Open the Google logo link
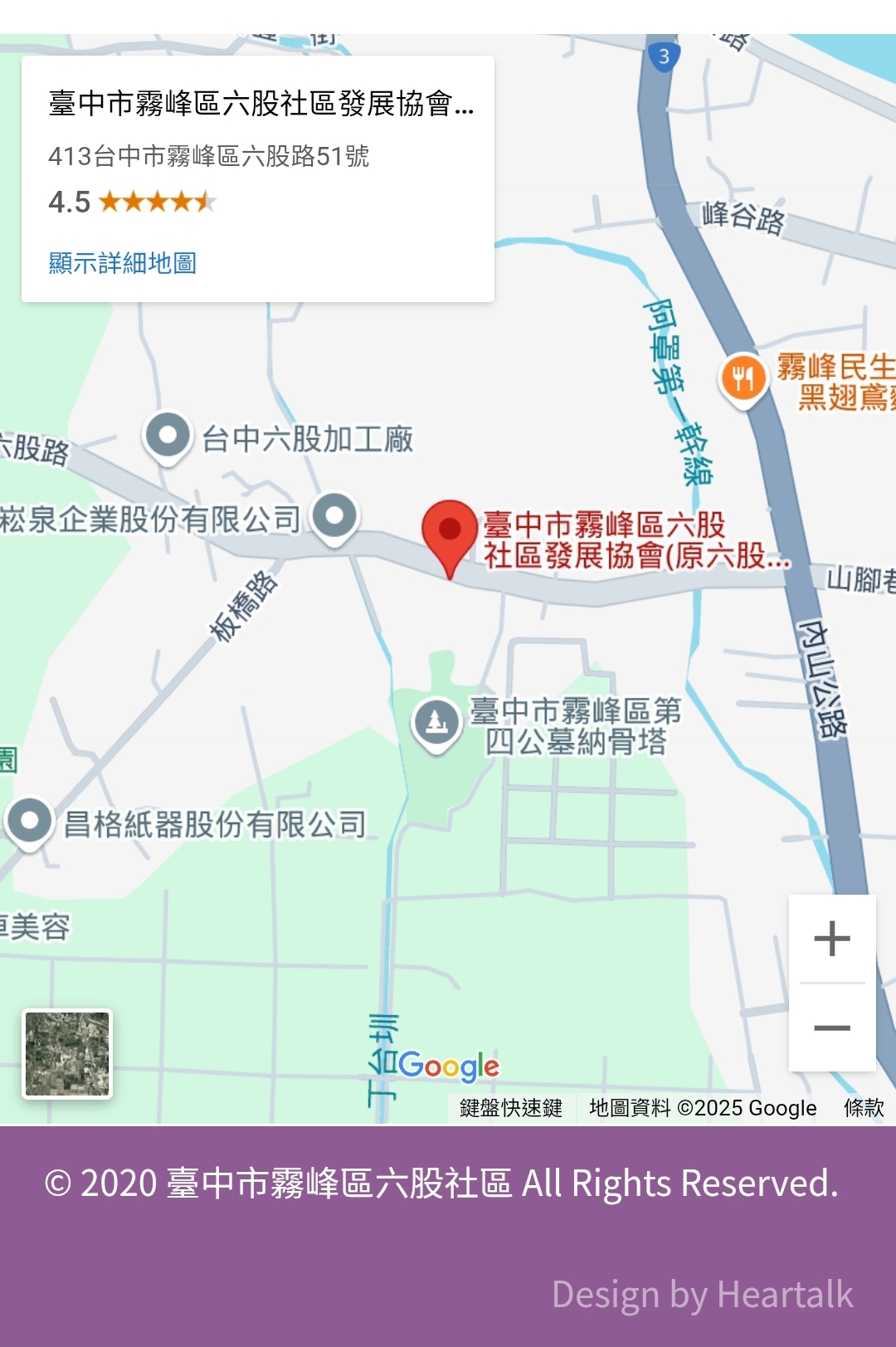The height and width of the screenshot is (1347, 896). click(449, 1066)
